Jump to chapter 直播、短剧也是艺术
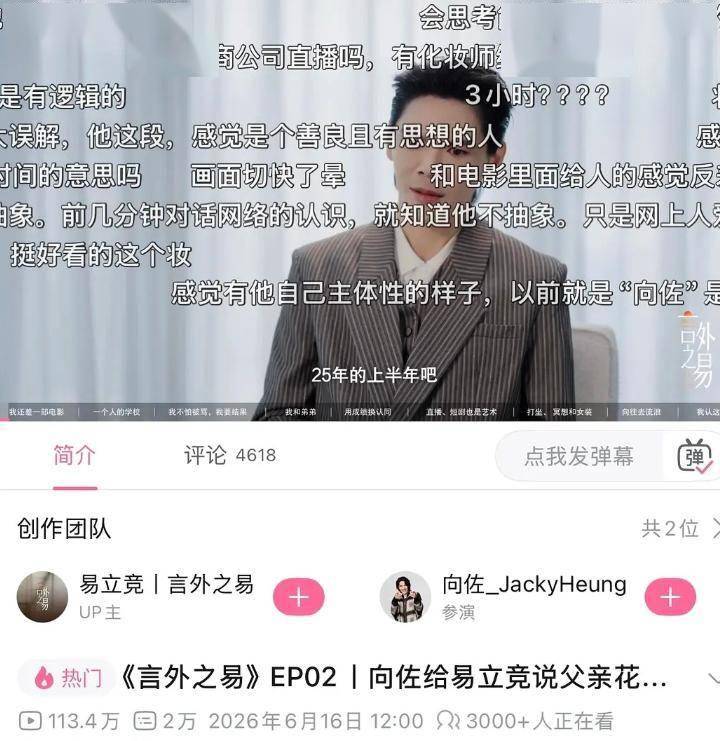Viewport: 720px width, 741px height. (x=461, y=412)
